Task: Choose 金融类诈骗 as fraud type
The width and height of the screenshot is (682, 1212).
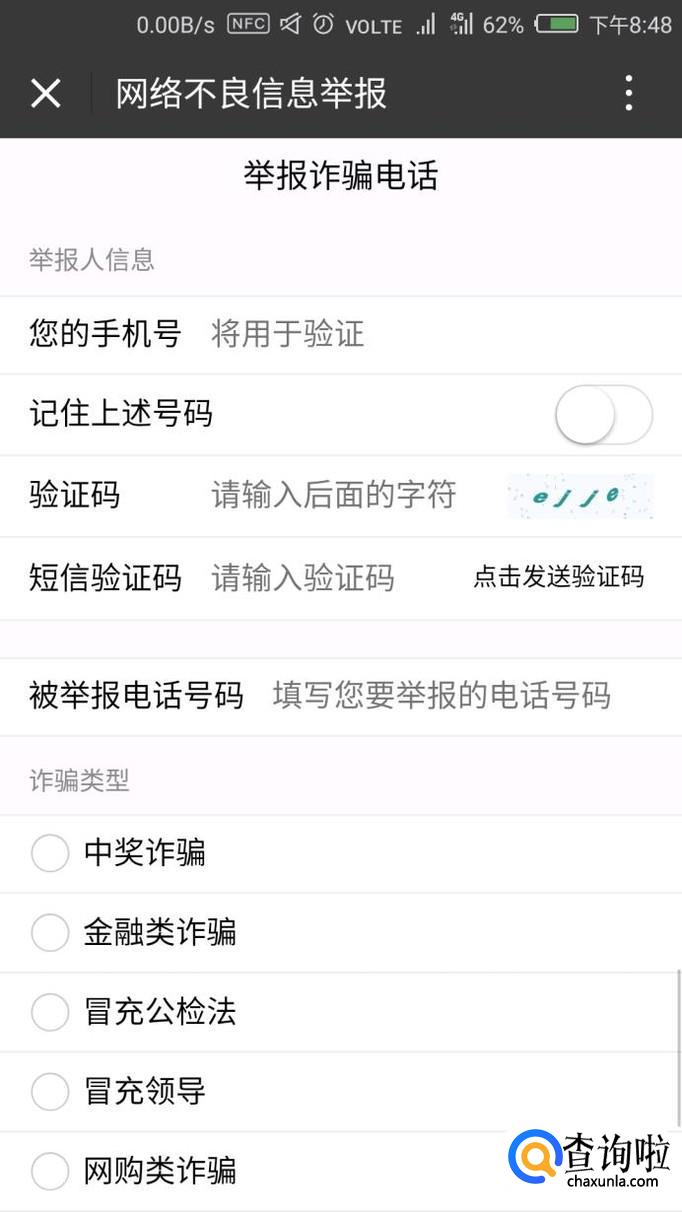Action: tap(50, 933)
